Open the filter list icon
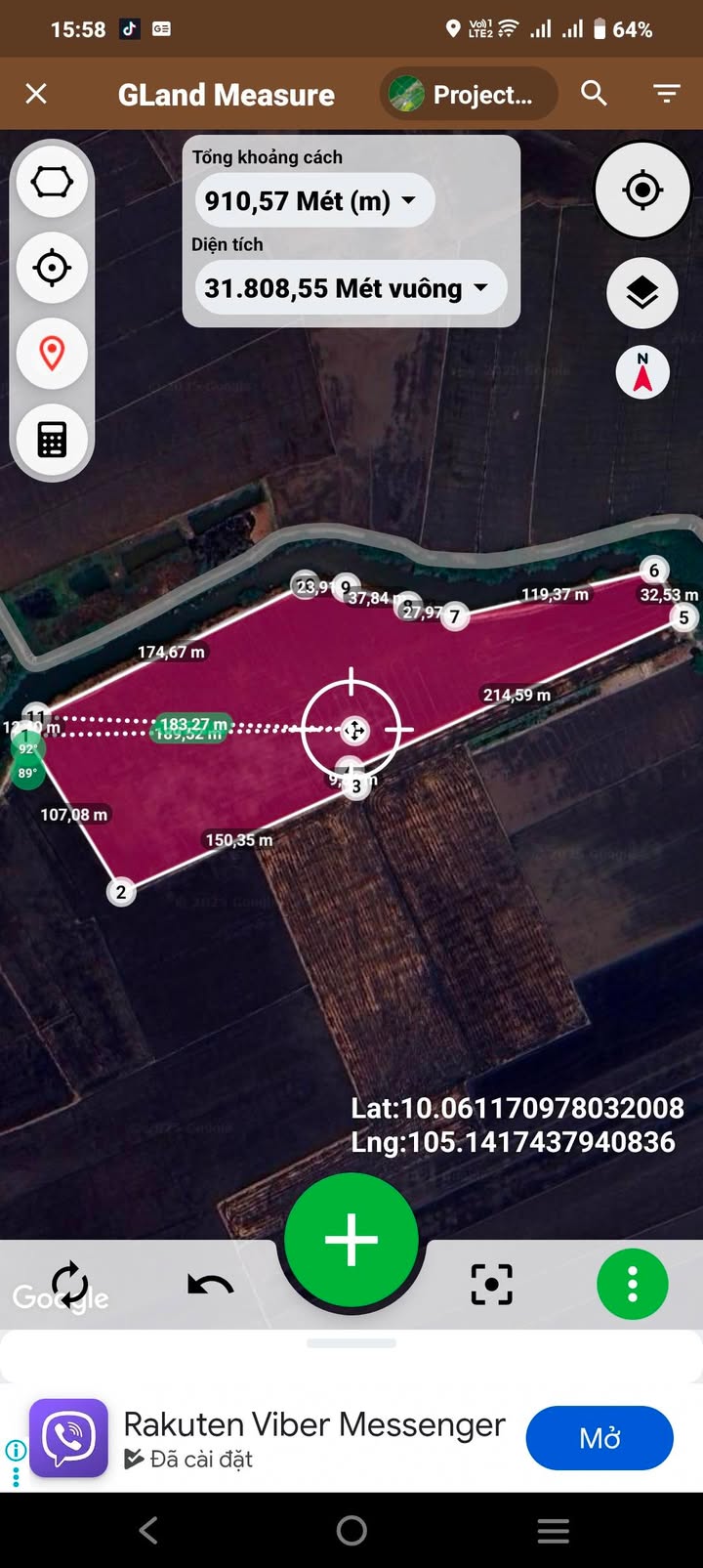This screenshot has width=703, height=1568. [x=667, y=94]
